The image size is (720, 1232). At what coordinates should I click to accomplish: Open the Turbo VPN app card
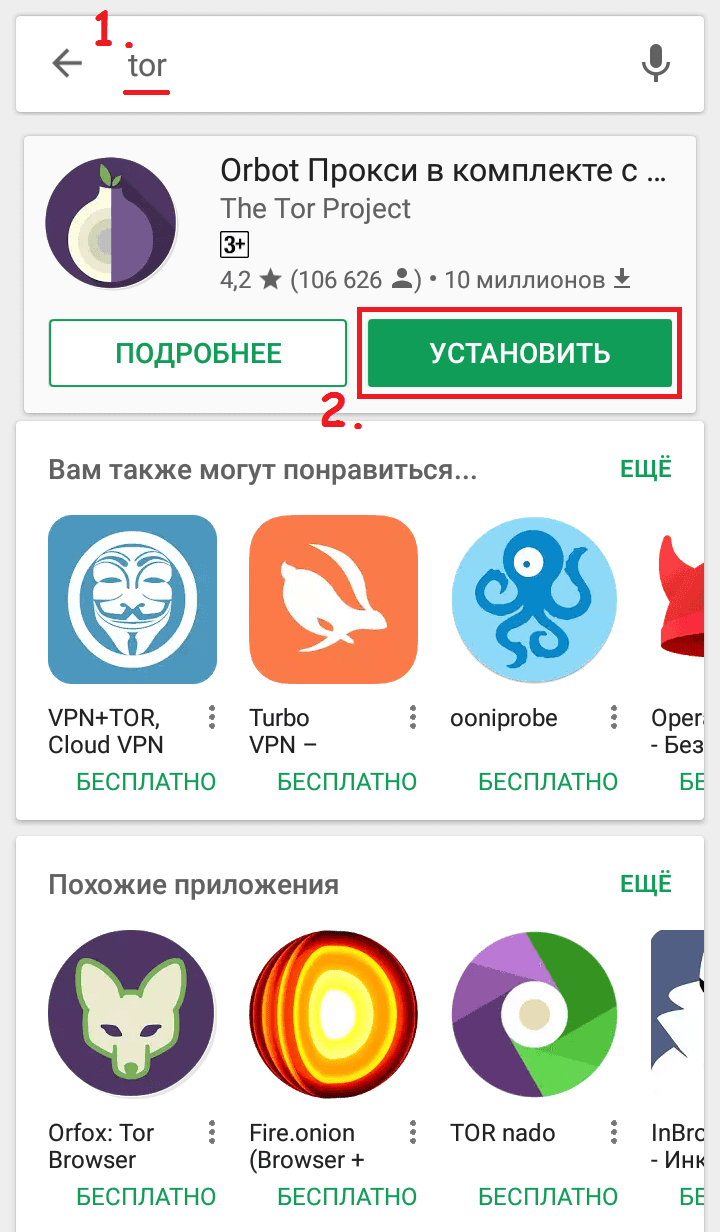[333, 598]
